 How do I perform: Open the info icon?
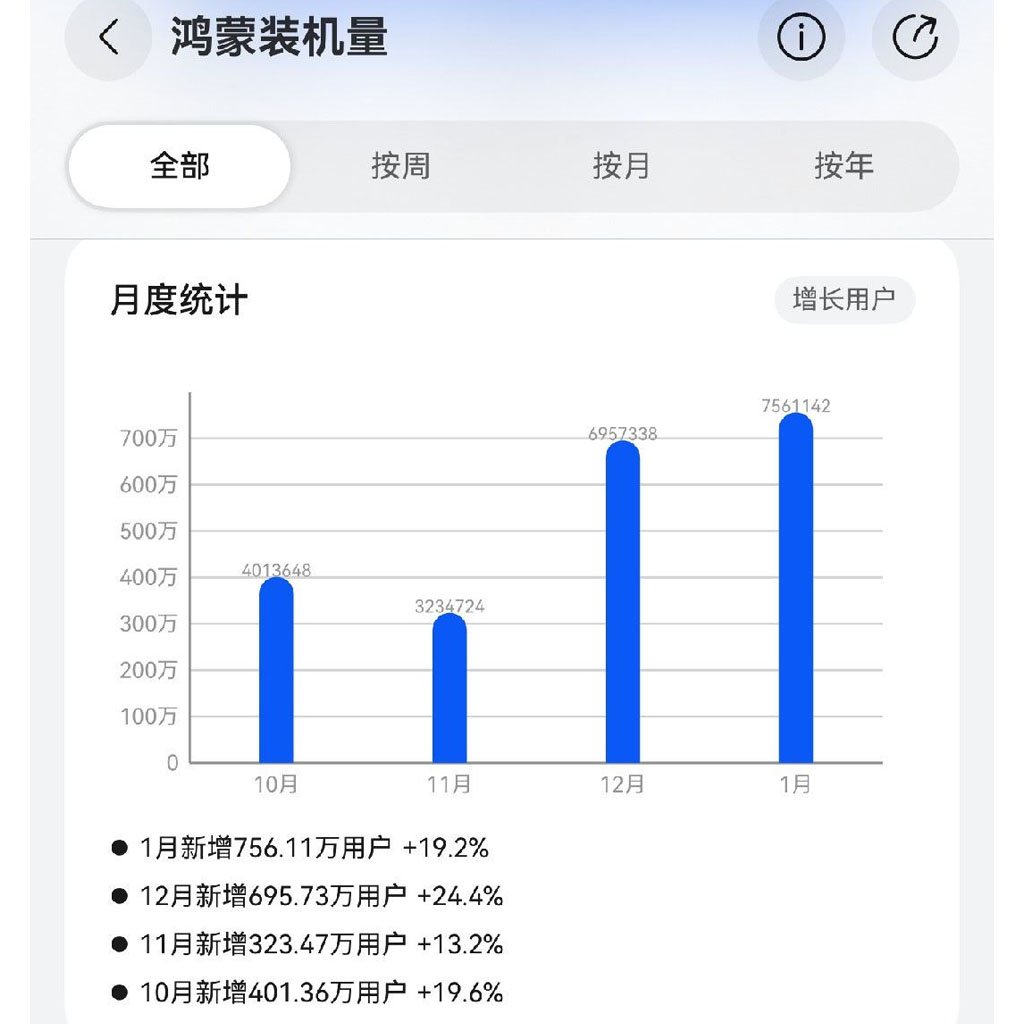[800, 38]
